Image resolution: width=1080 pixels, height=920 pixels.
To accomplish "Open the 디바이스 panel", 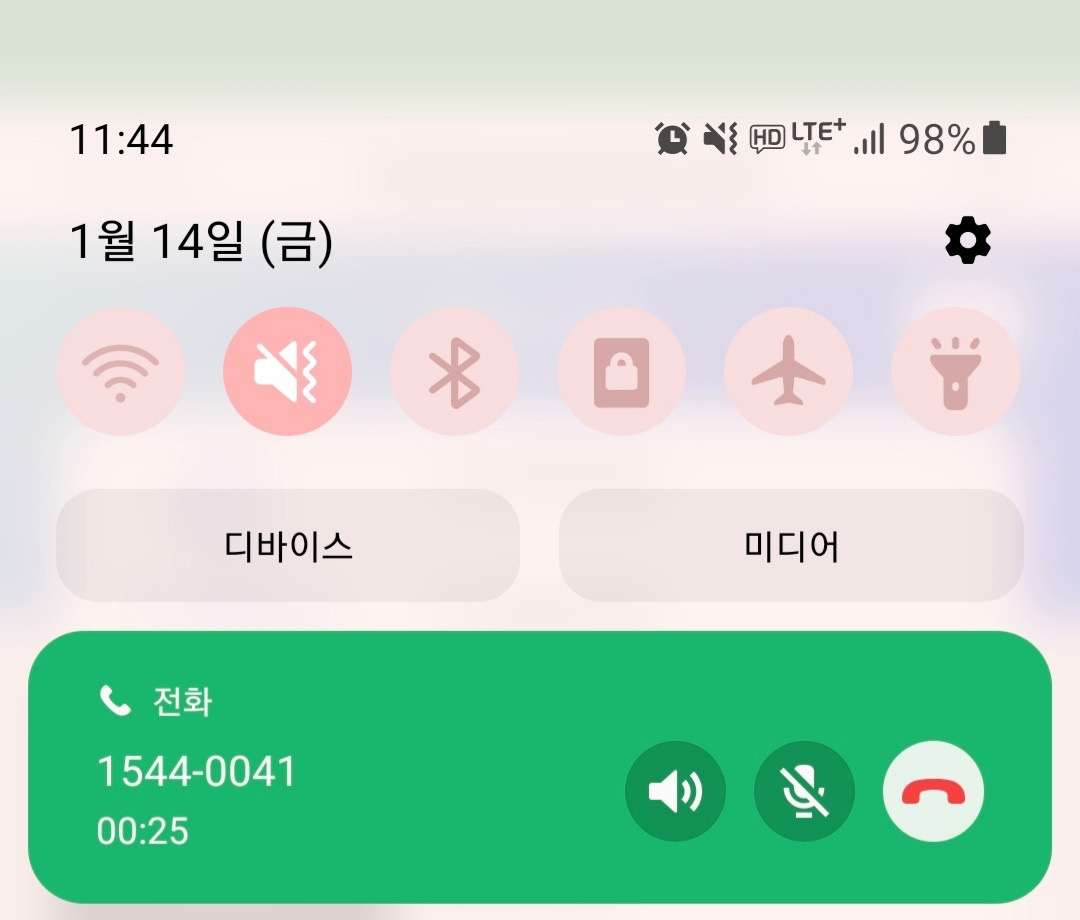I will 288,545.
